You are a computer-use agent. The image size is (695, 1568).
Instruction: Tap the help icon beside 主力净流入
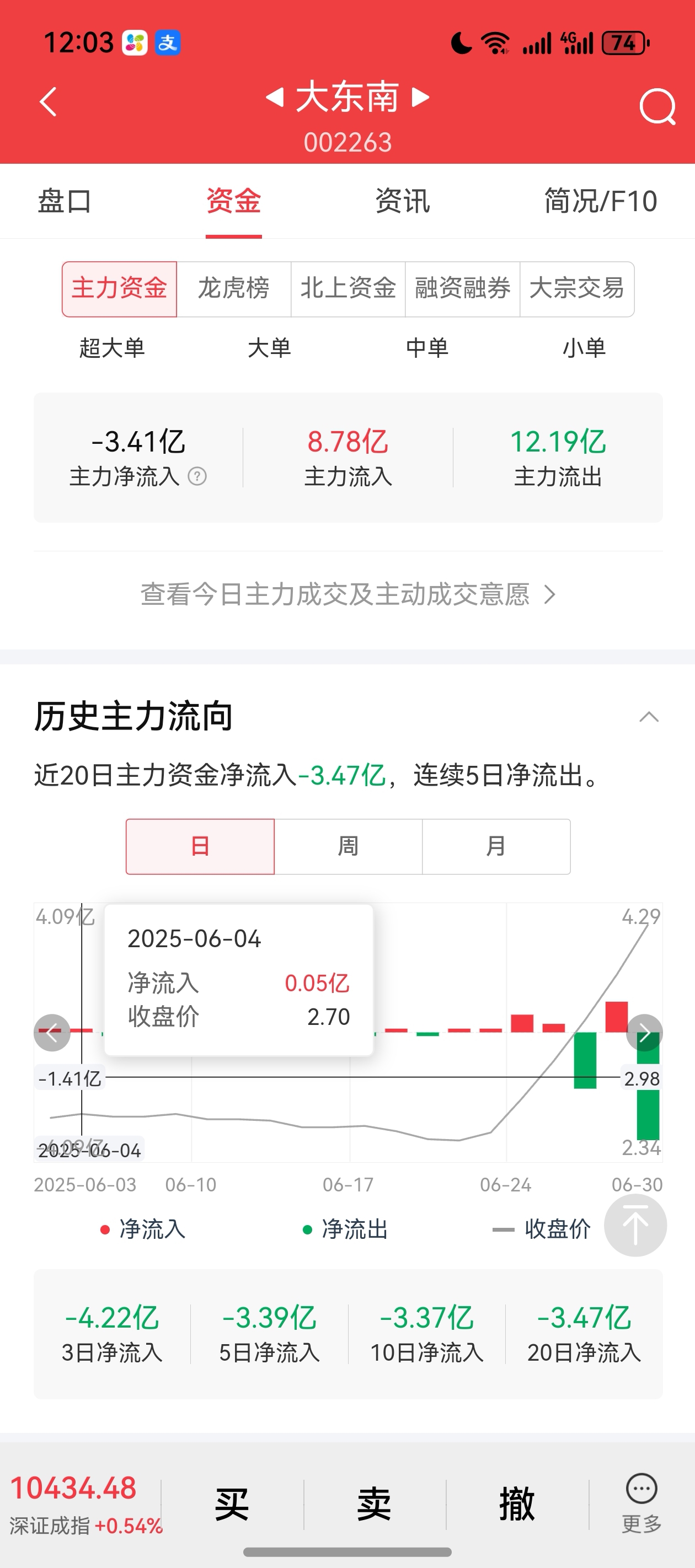coord(197,476)
